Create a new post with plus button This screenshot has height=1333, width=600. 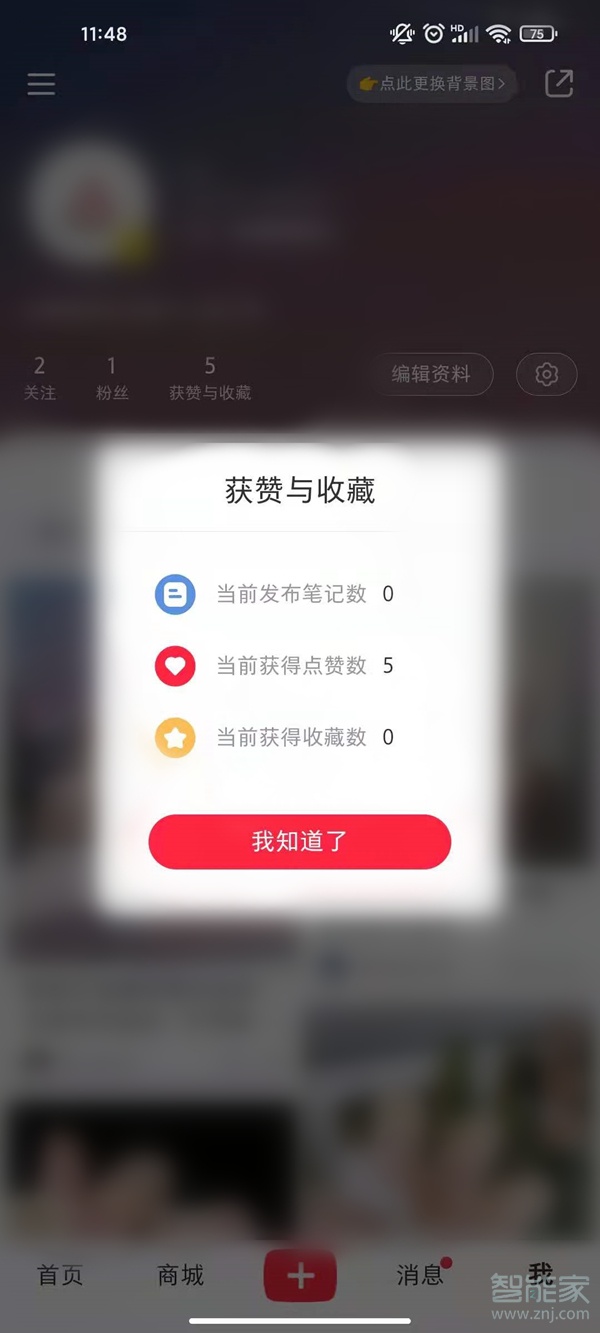(x=300, y=1276)
